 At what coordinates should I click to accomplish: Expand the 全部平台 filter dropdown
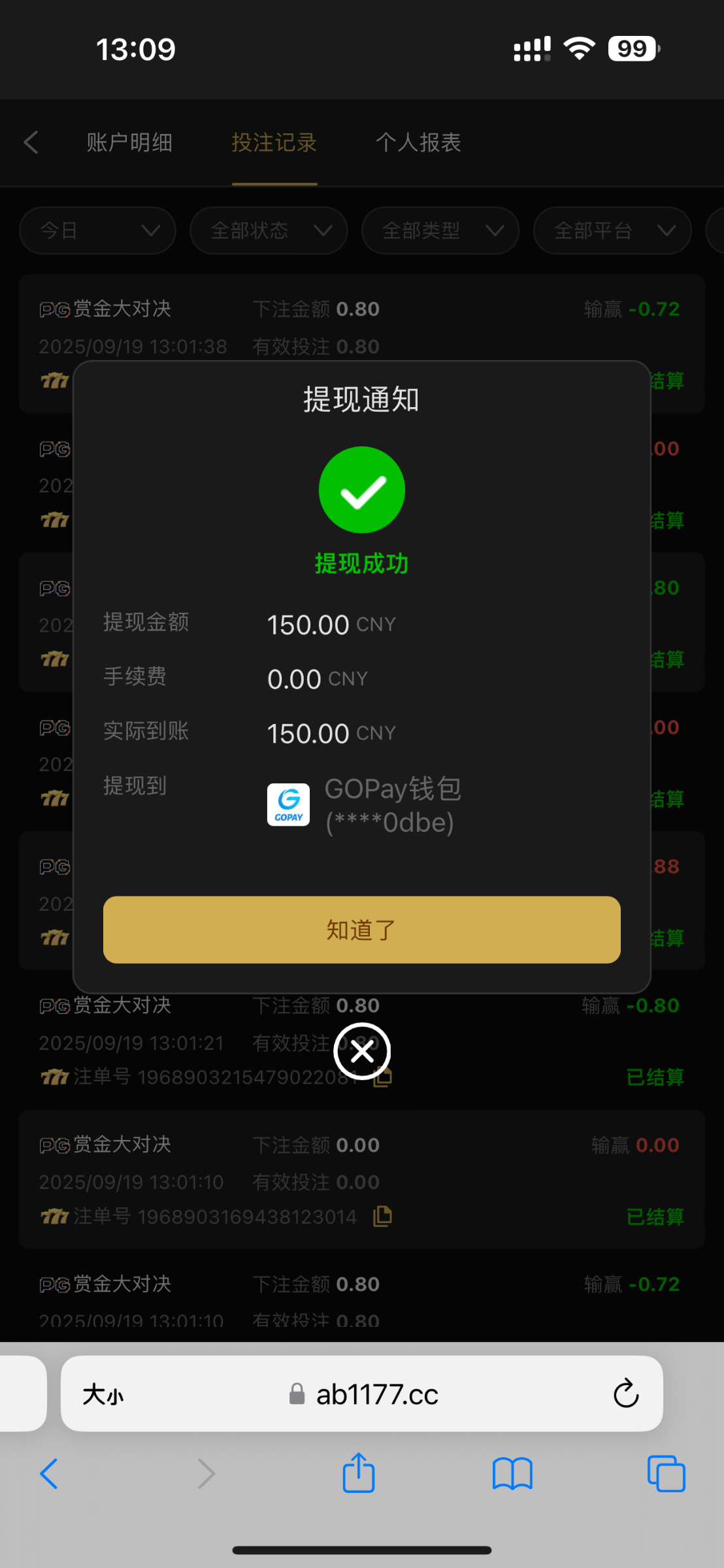click(612, 231)
